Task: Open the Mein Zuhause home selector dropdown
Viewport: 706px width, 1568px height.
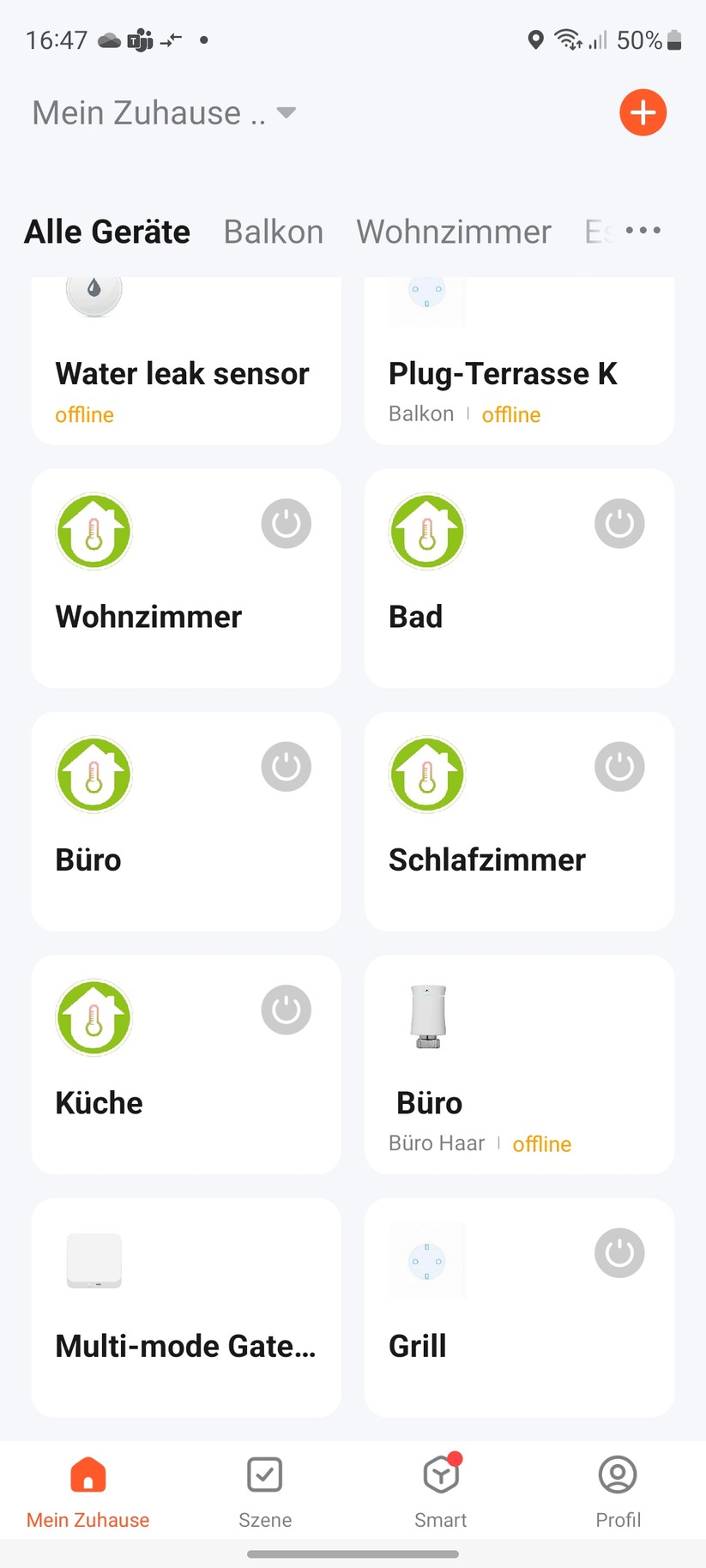Action: click(x=163, y=112)
